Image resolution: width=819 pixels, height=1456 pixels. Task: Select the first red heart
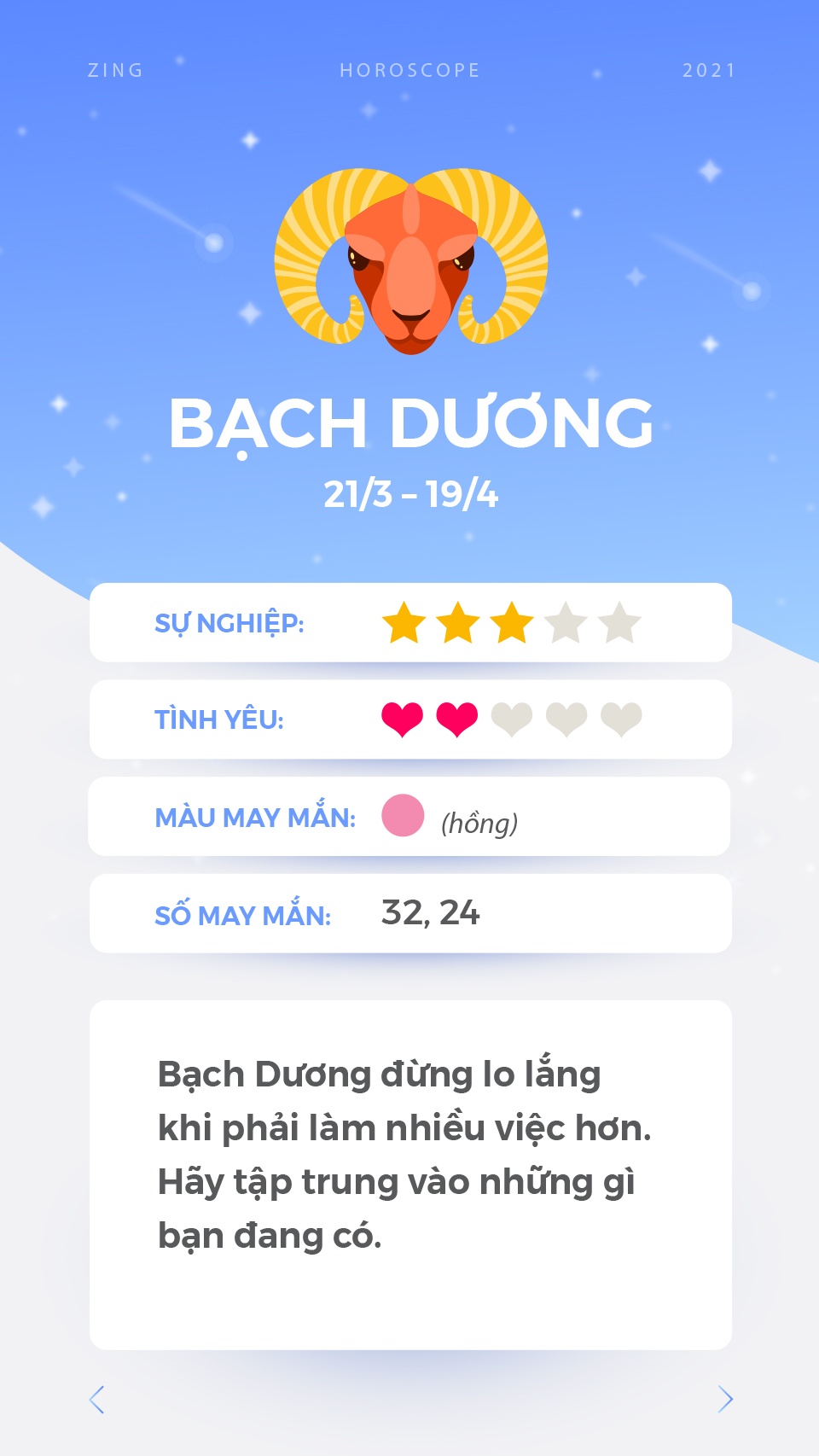point(401,719)
